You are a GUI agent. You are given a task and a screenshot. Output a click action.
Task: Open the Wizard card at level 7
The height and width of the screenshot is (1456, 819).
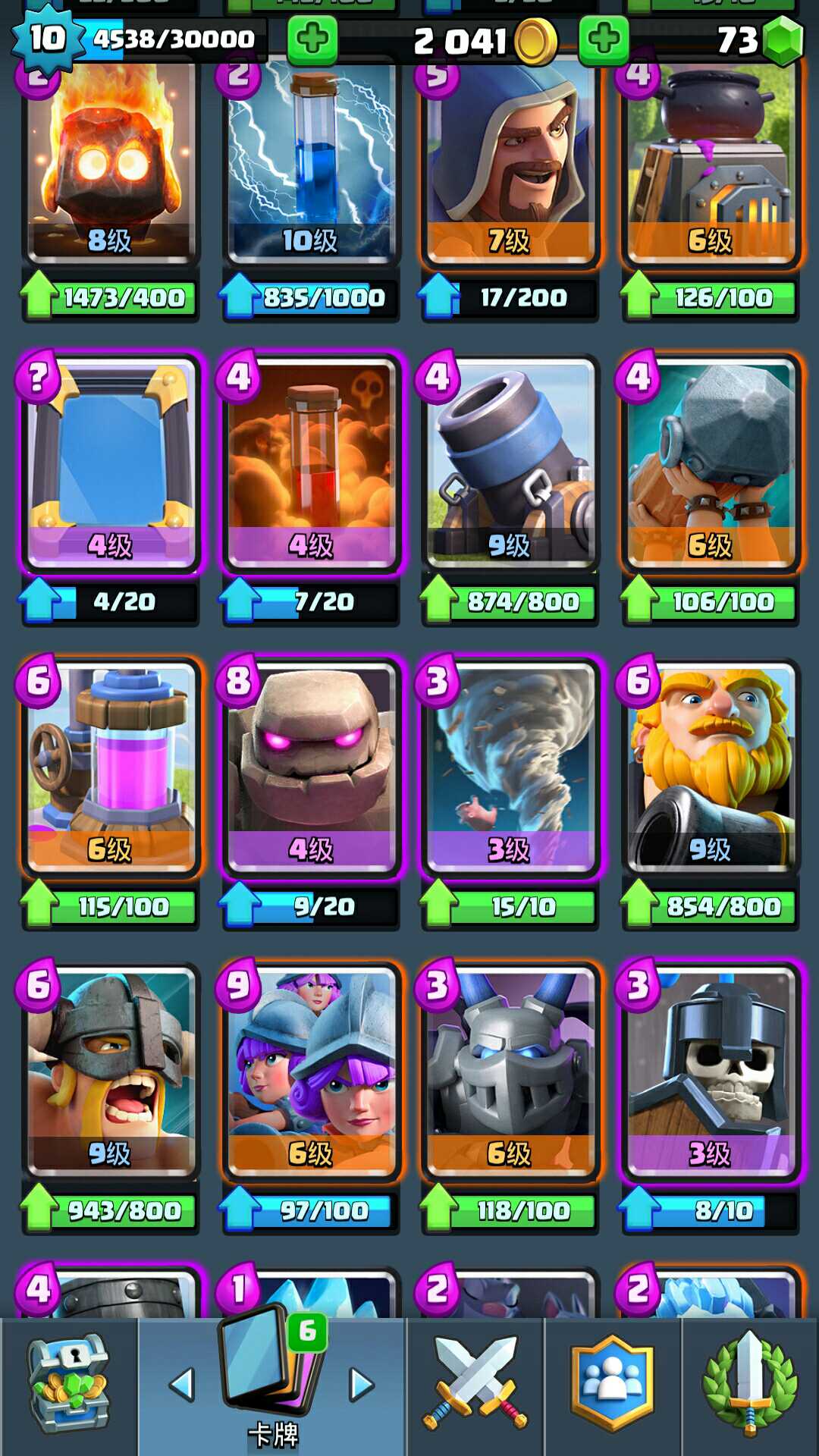510,163
